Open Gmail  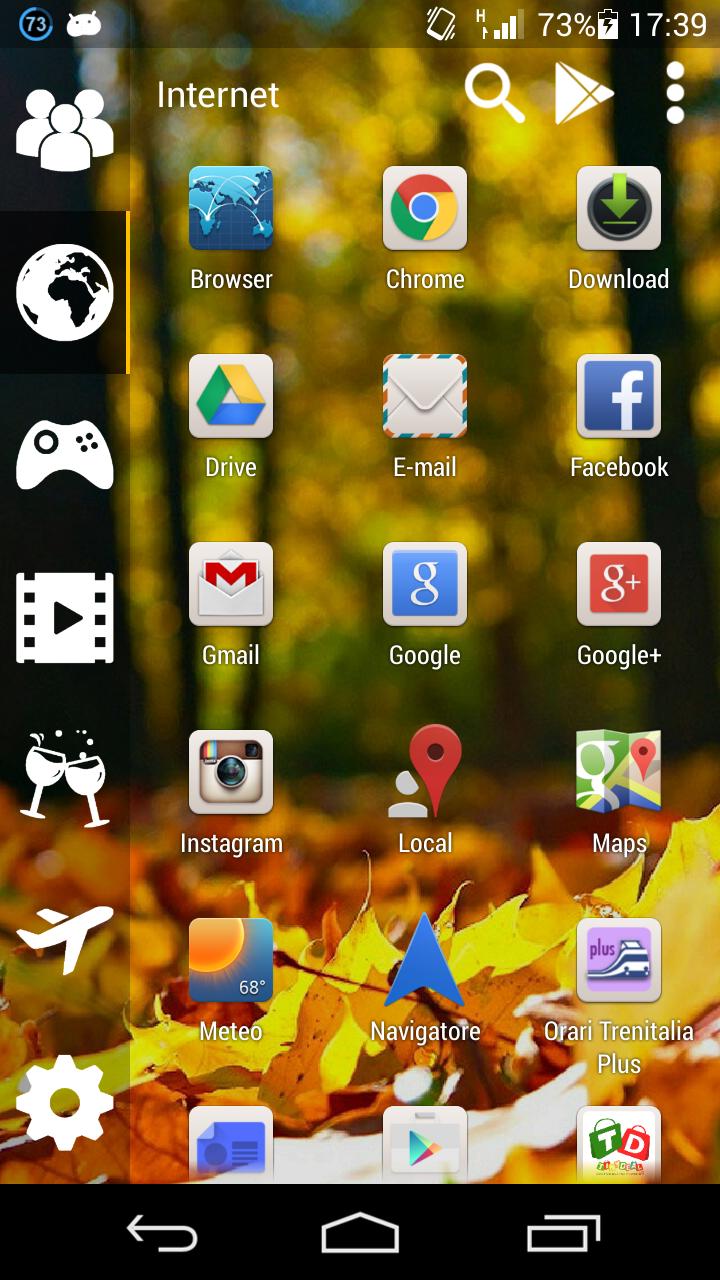pos(230,584)
